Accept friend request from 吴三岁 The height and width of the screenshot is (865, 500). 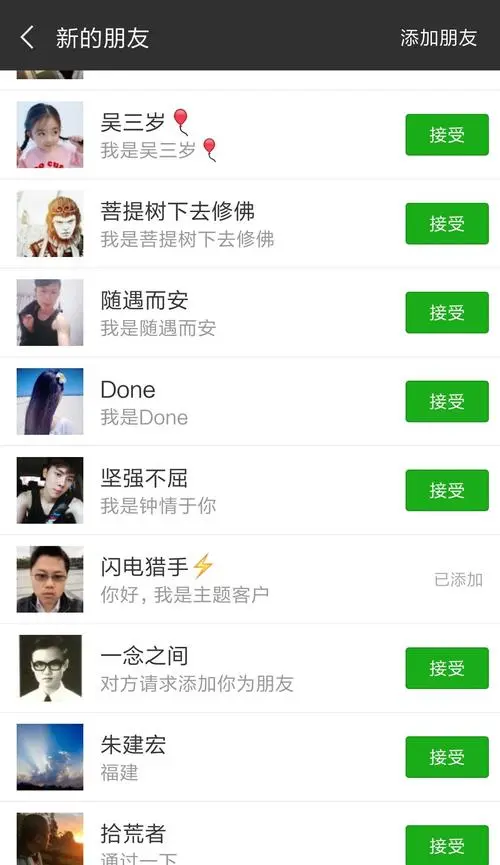tap(447, 135)
